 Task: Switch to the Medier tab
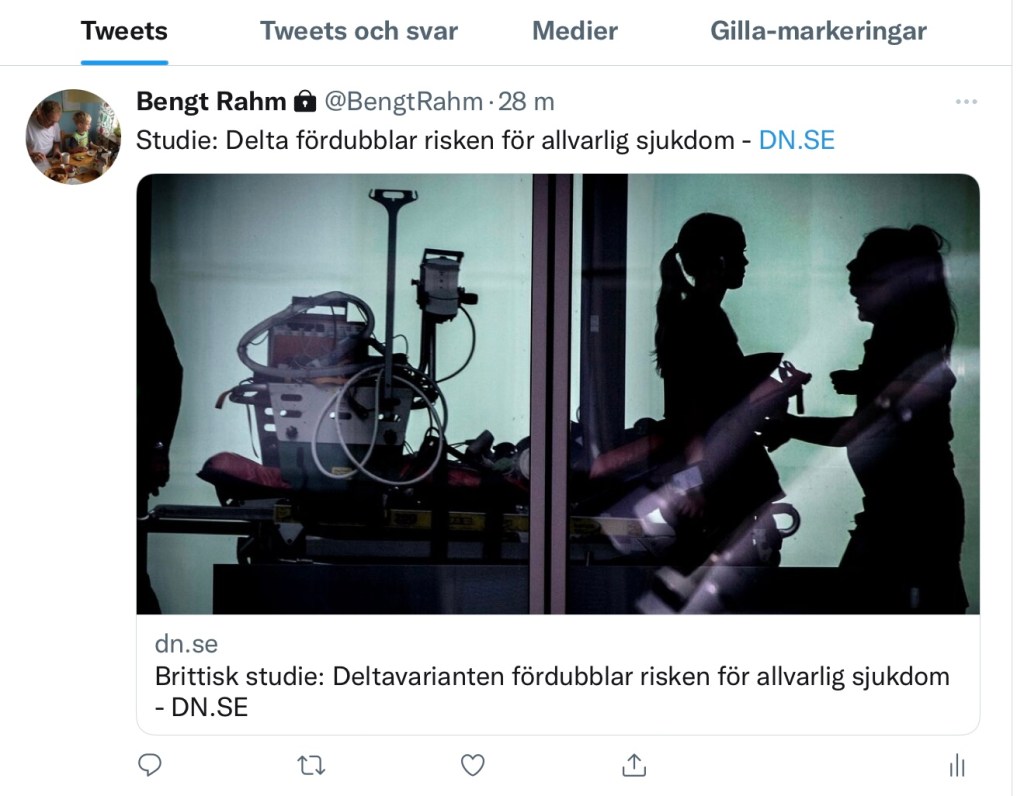(x=574, y=31)
